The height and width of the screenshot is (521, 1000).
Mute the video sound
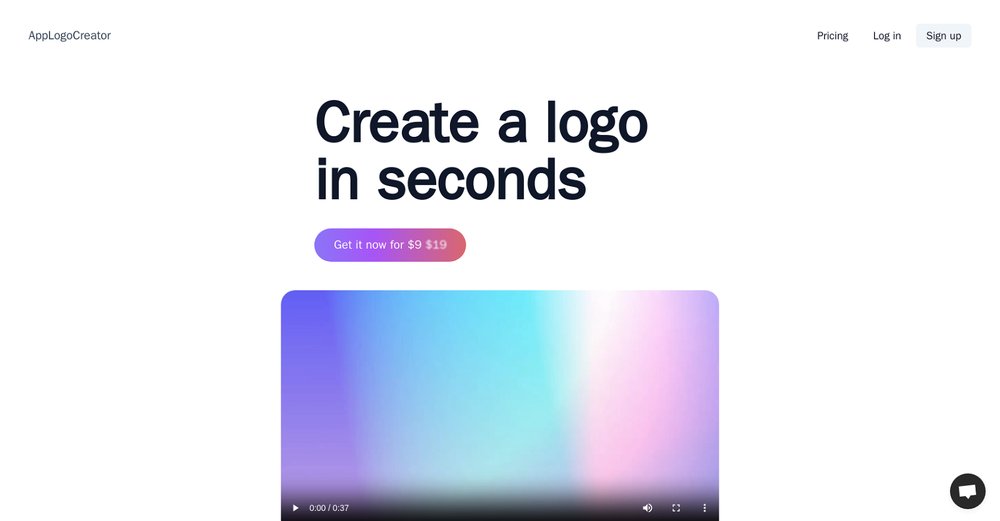click(x=647, y=508)
